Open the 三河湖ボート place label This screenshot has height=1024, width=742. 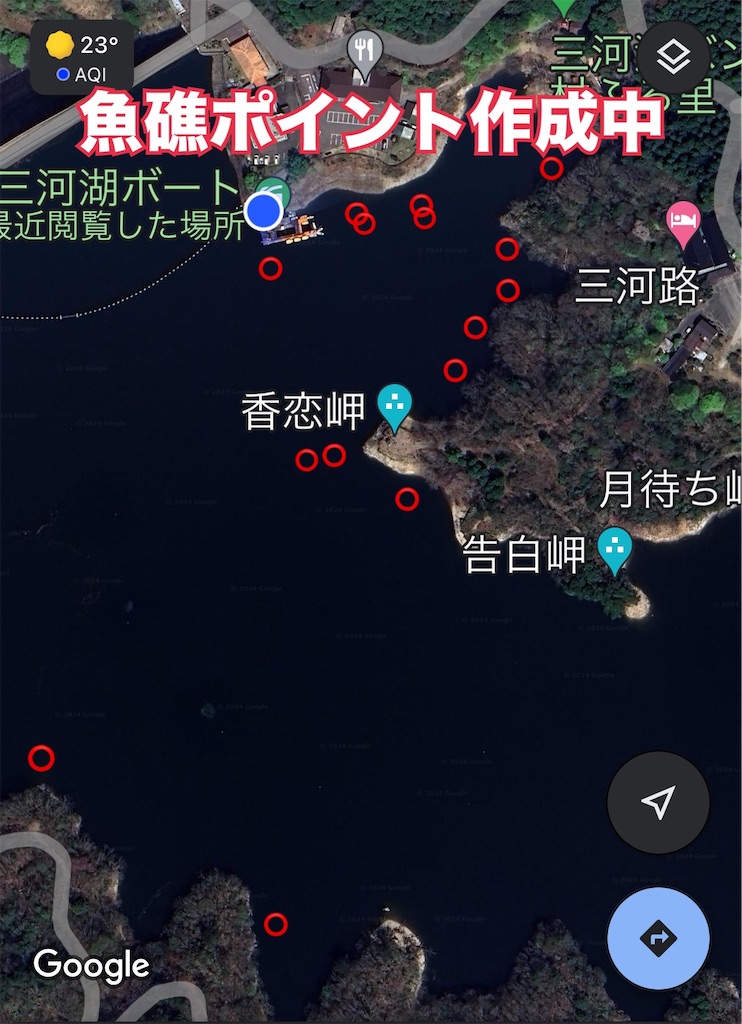tap(120, 188)
